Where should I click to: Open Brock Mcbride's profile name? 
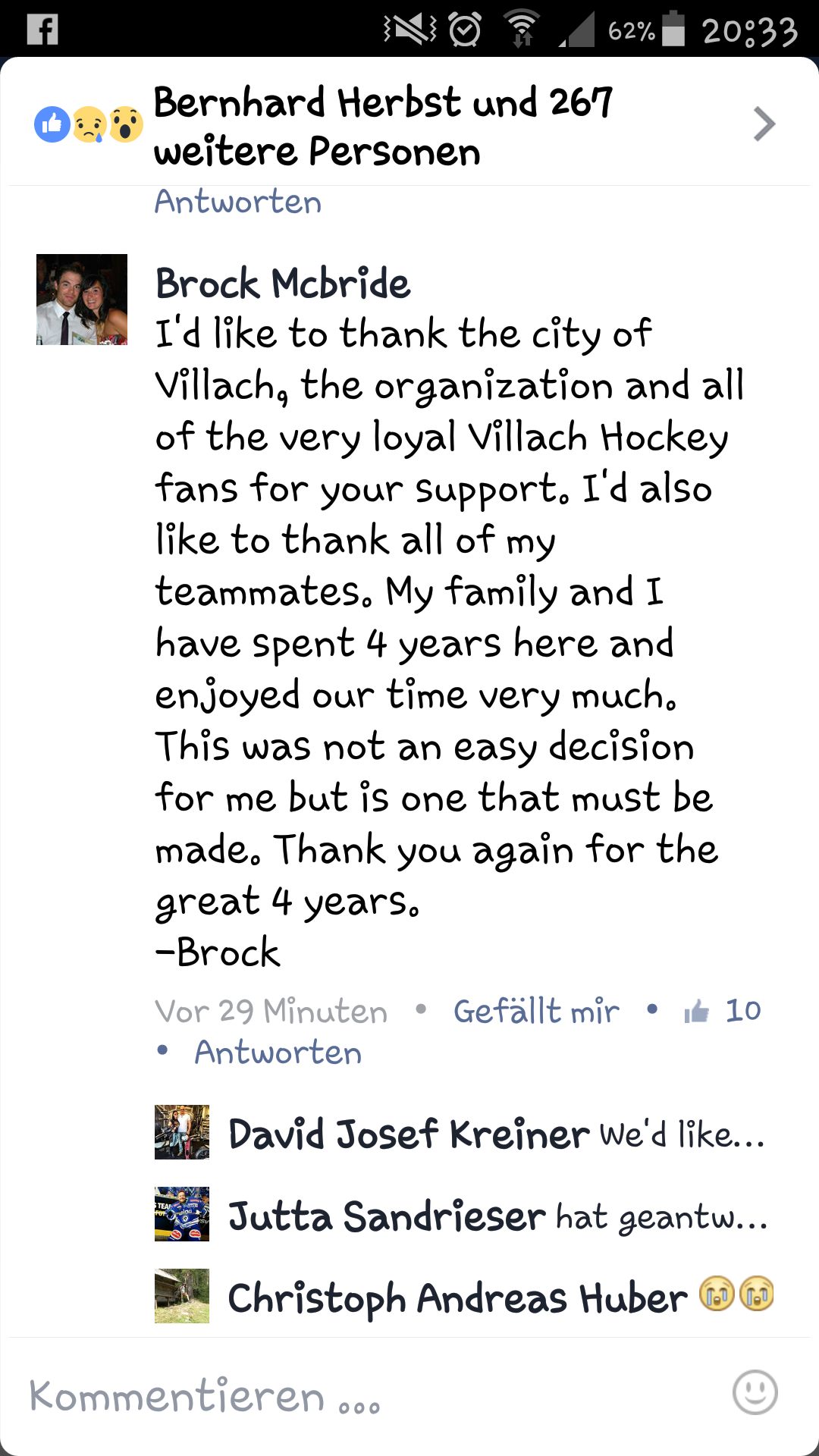pos(283,284)
